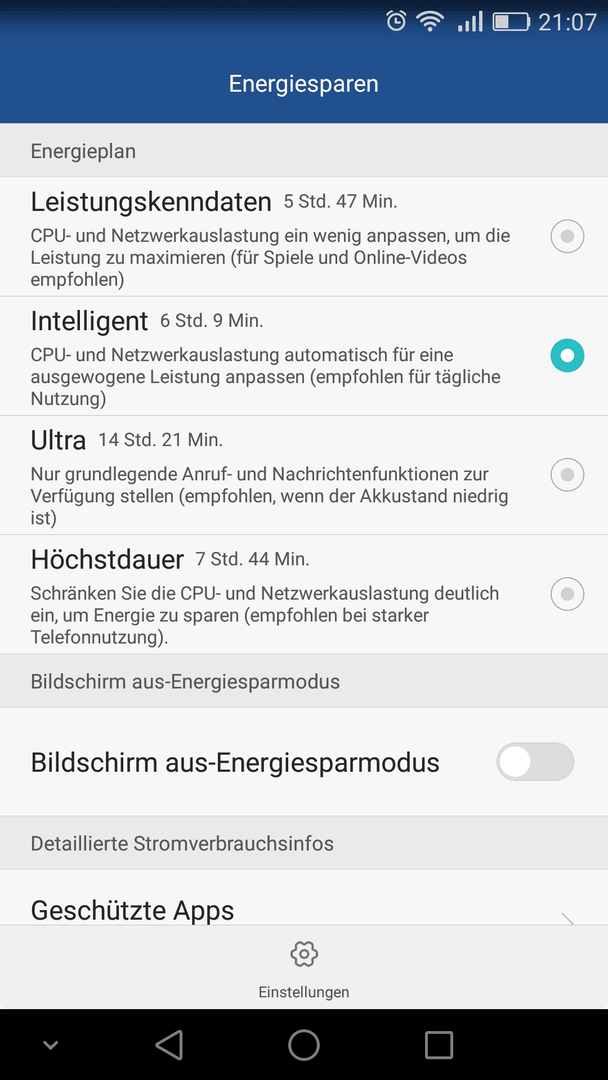Open Geschützte Apps
Screen dimensions: 608x1080
[x=304, y=898]
